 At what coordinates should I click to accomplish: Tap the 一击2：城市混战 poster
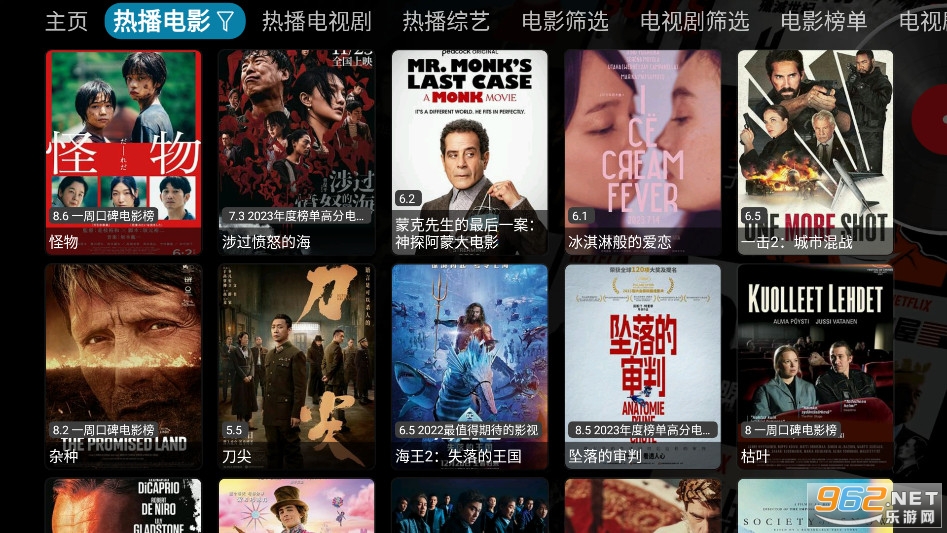tap(815, 150)
